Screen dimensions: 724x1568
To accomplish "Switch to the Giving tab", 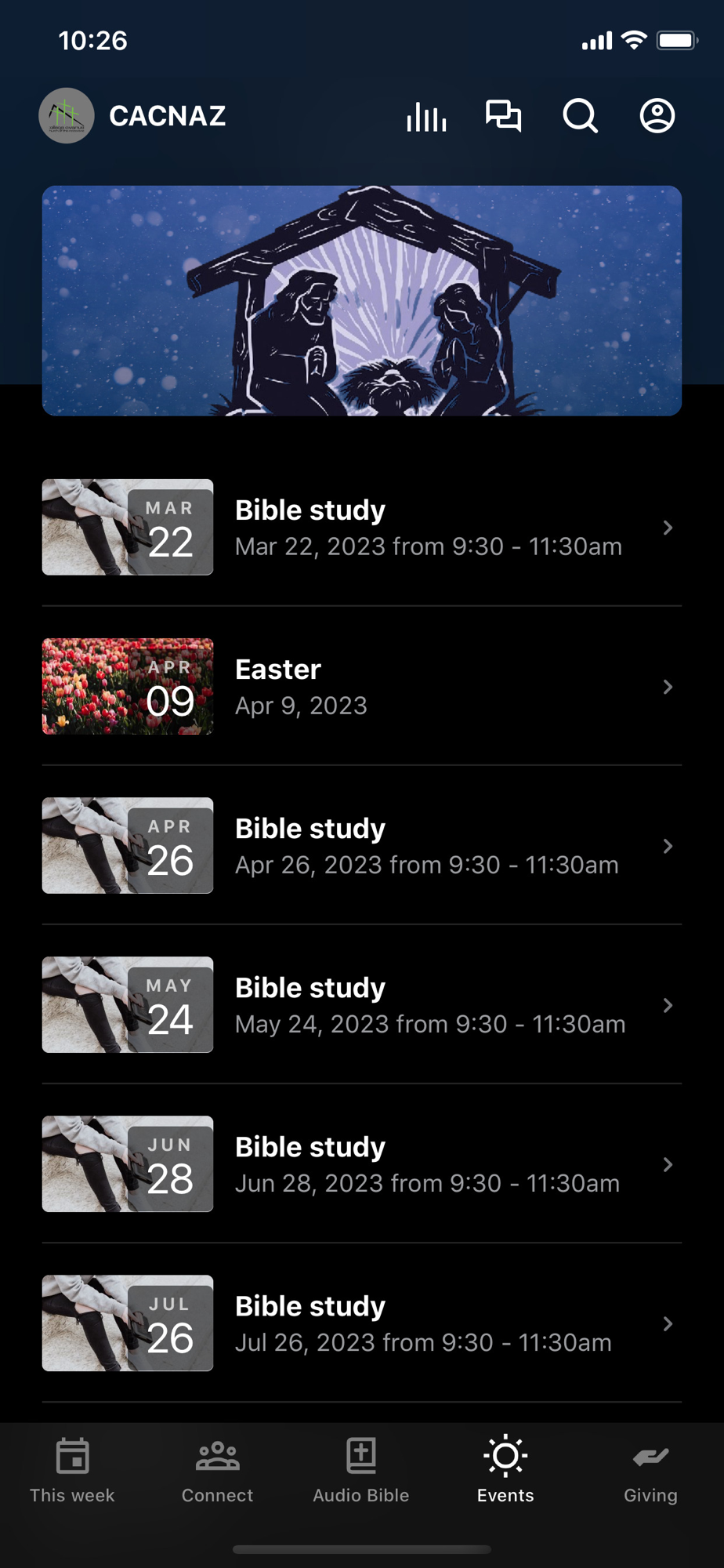I will tap(650, 1470).
